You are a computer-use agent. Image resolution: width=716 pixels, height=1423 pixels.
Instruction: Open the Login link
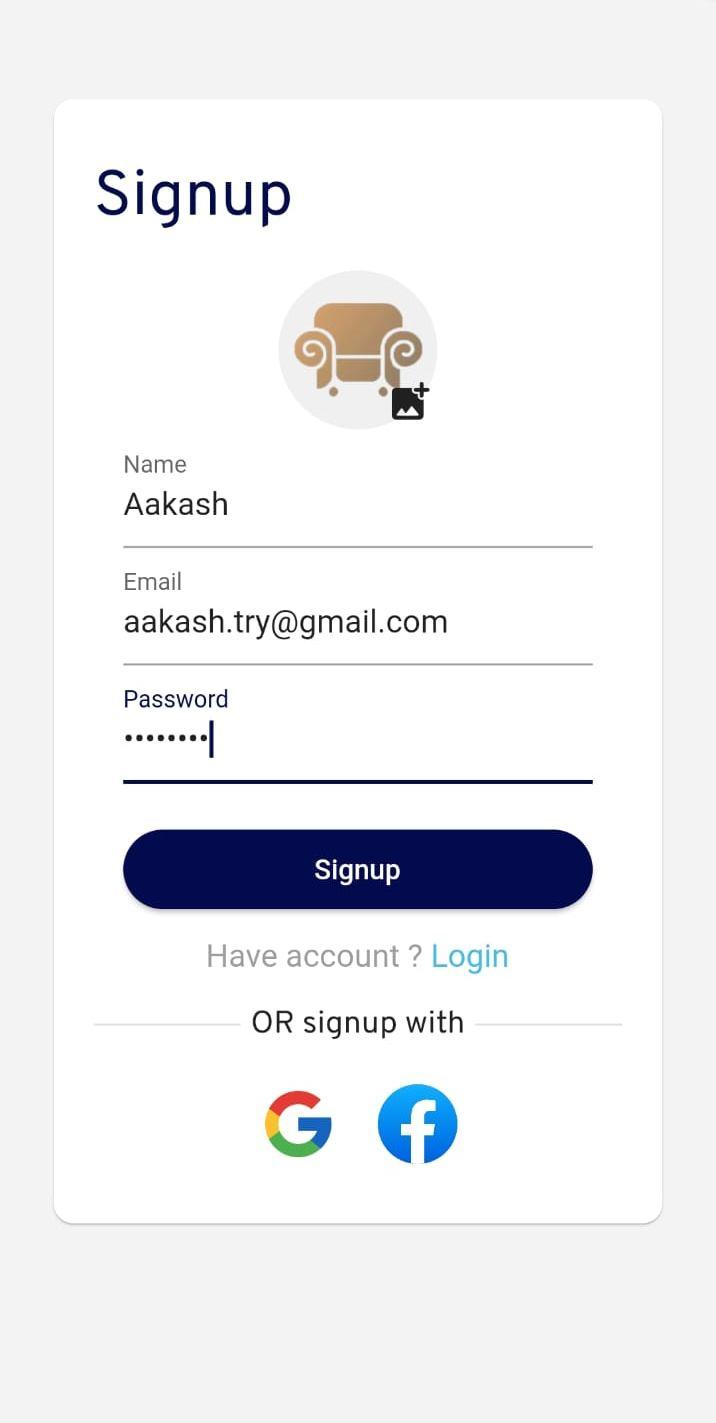[x=469, y=956]
